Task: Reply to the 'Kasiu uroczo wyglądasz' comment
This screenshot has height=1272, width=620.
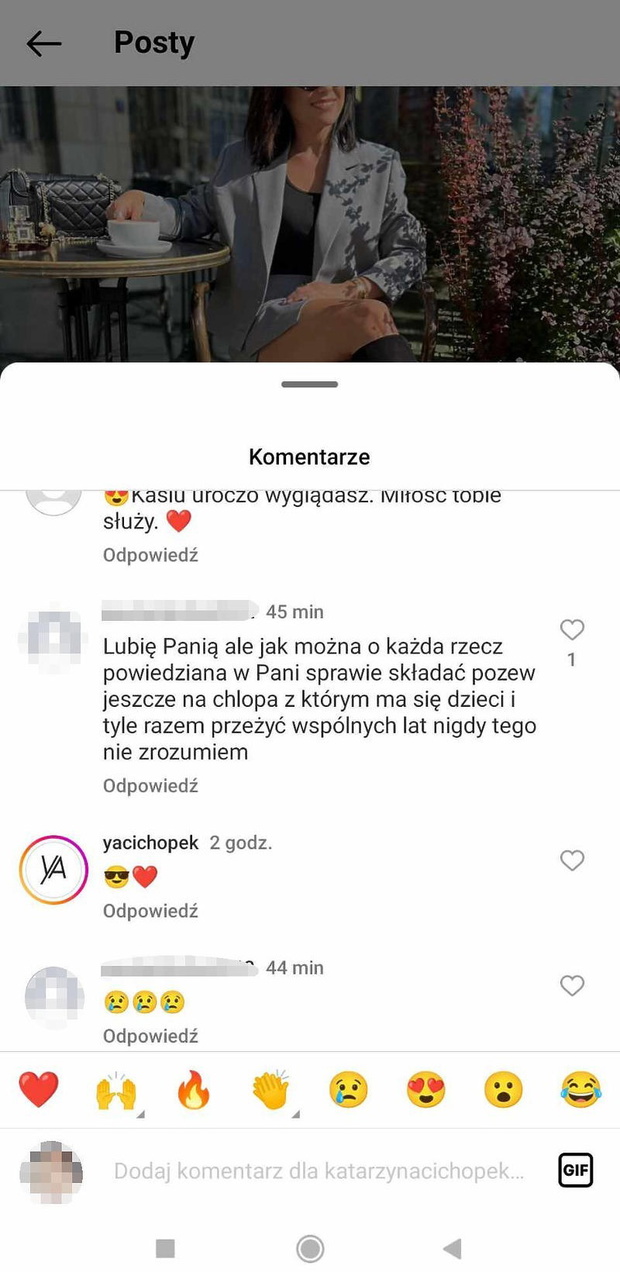Action: click(151, 555)
